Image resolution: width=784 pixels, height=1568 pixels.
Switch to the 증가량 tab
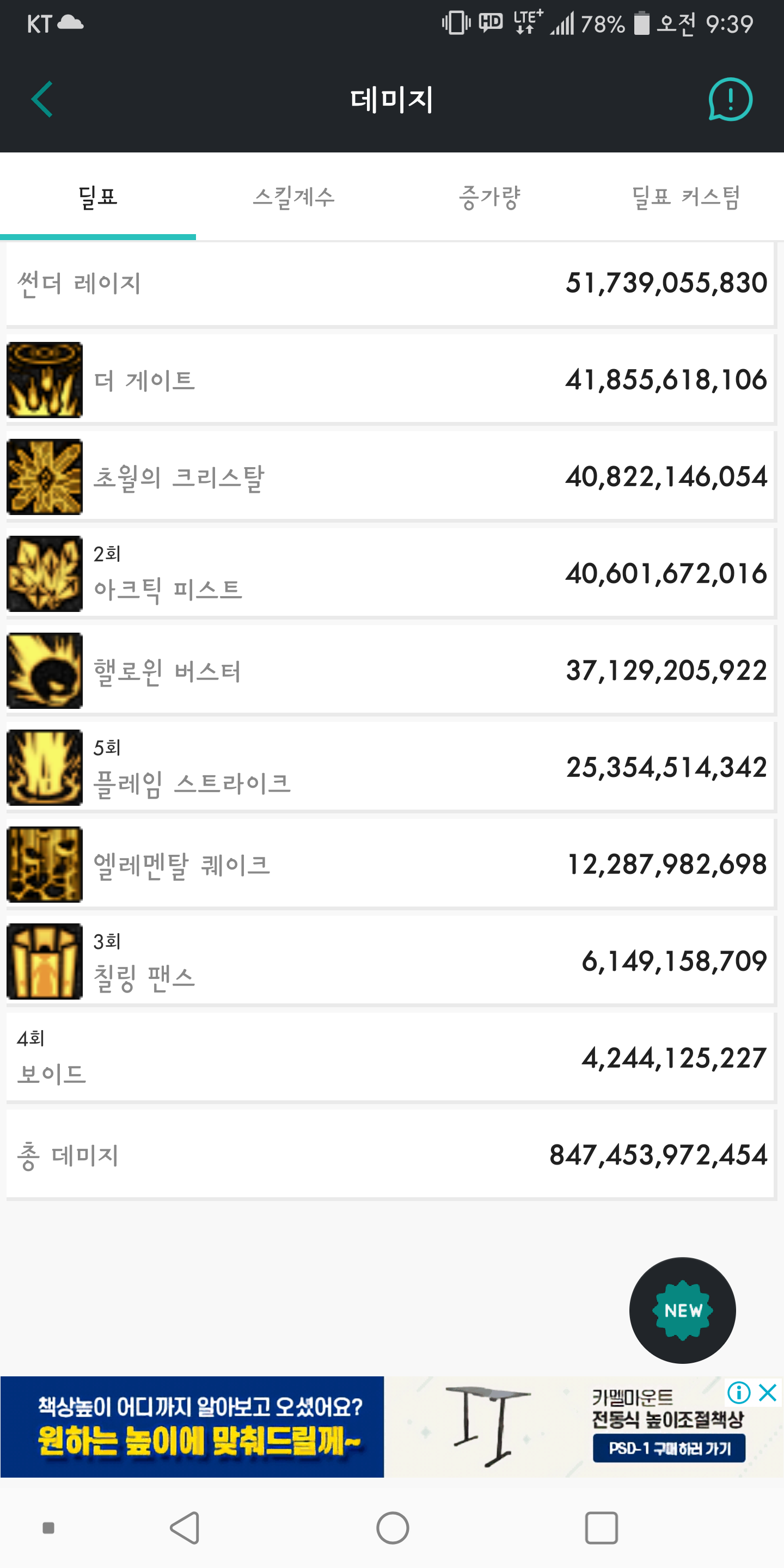pos(489,197)
